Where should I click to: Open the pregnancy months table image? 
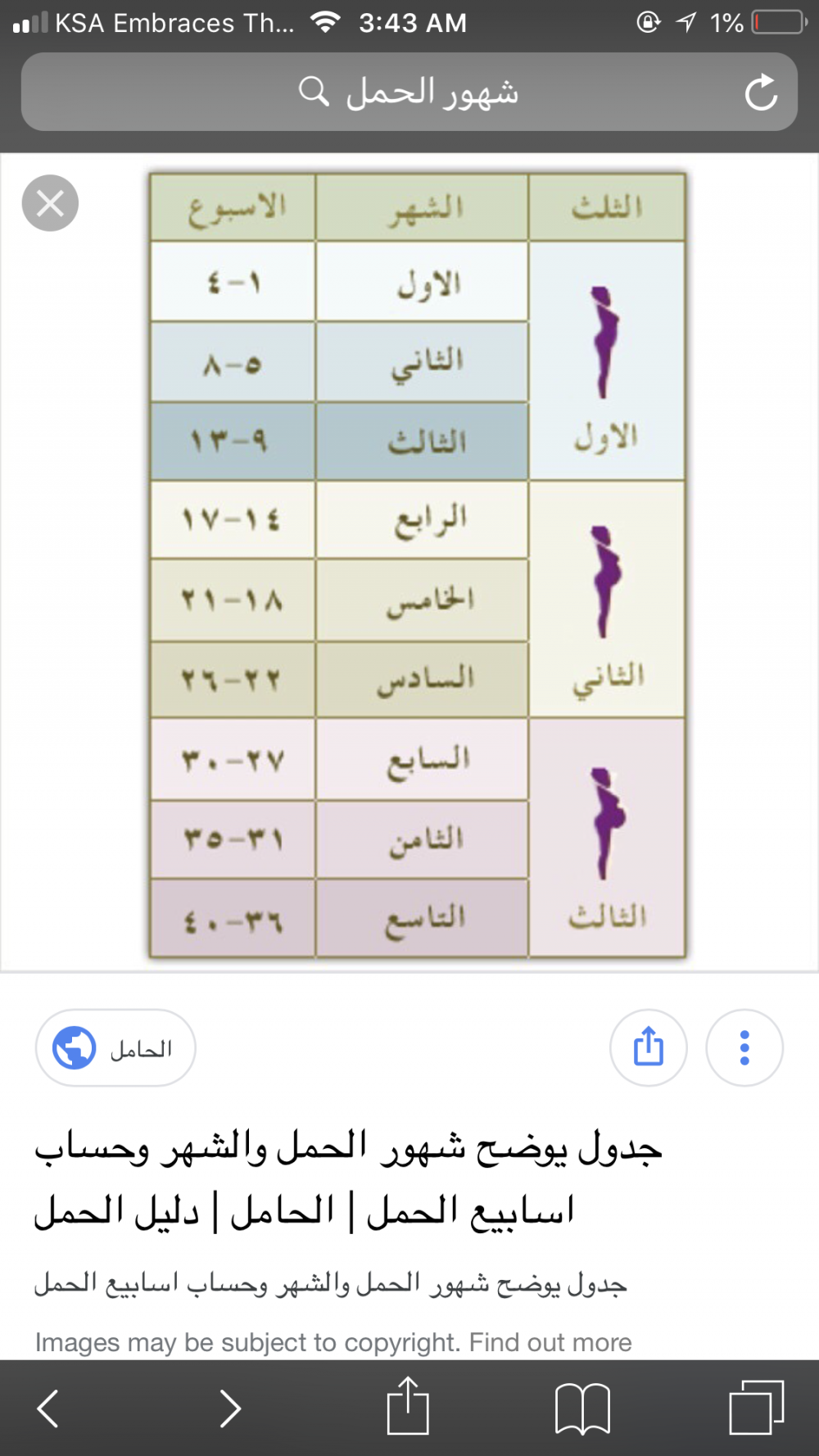tap(418, 565)
